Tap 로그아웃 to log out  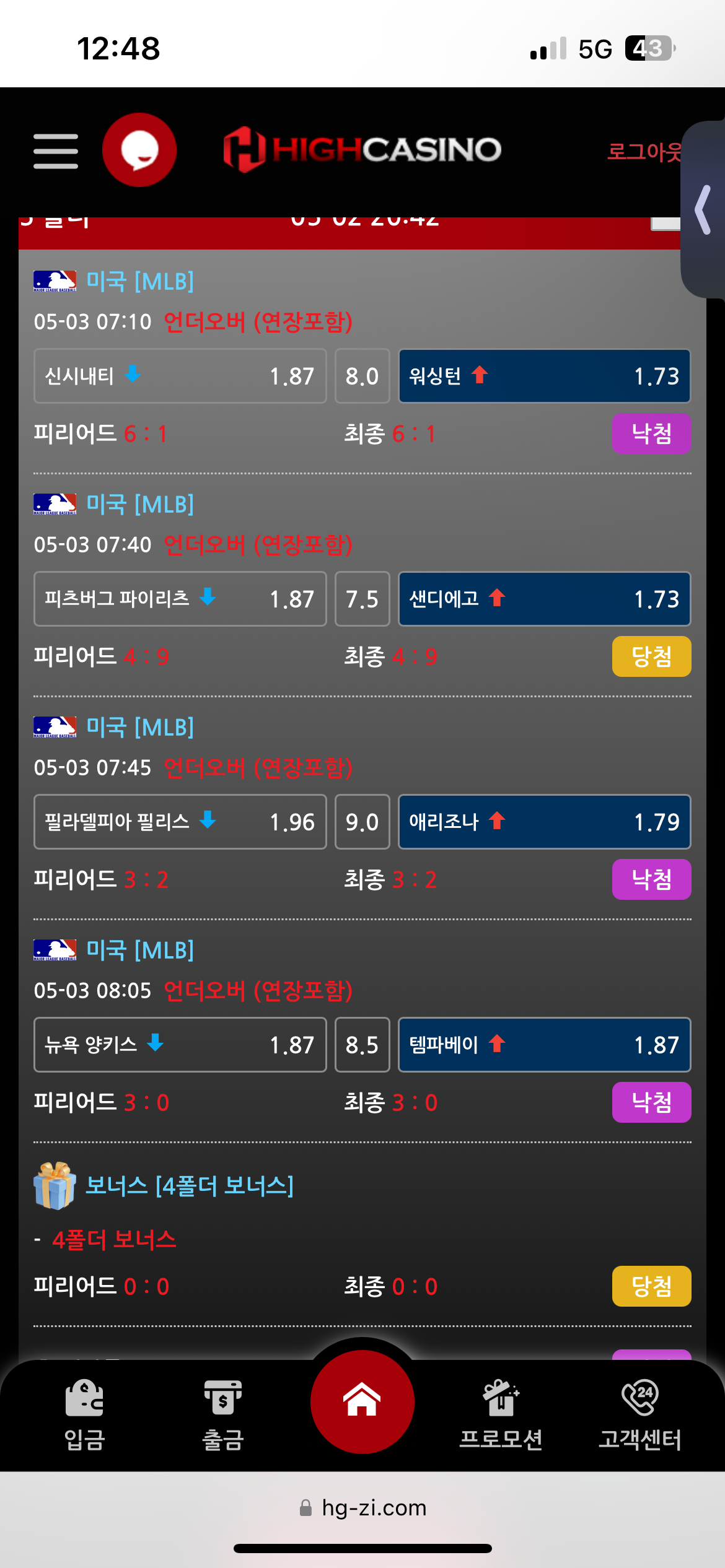(x=643, y=151)
